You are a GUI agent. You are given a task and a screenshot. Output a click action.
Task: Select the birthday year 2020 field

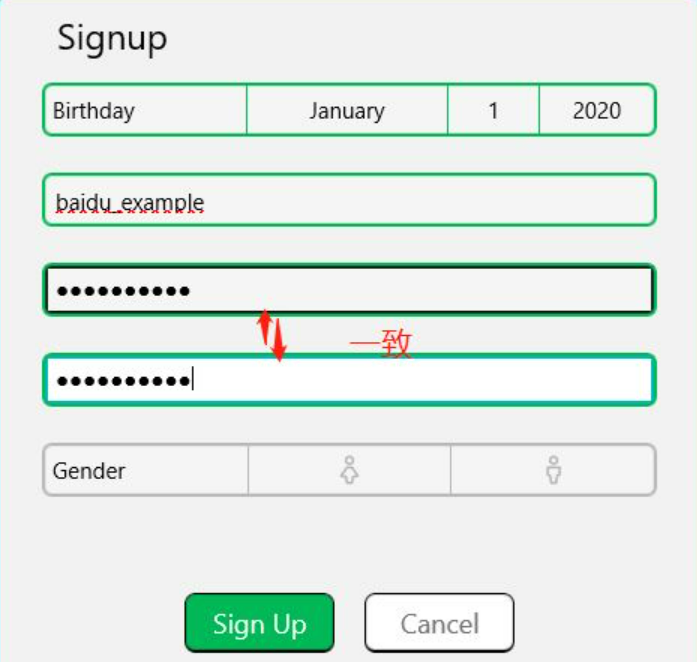coord(596,111)
